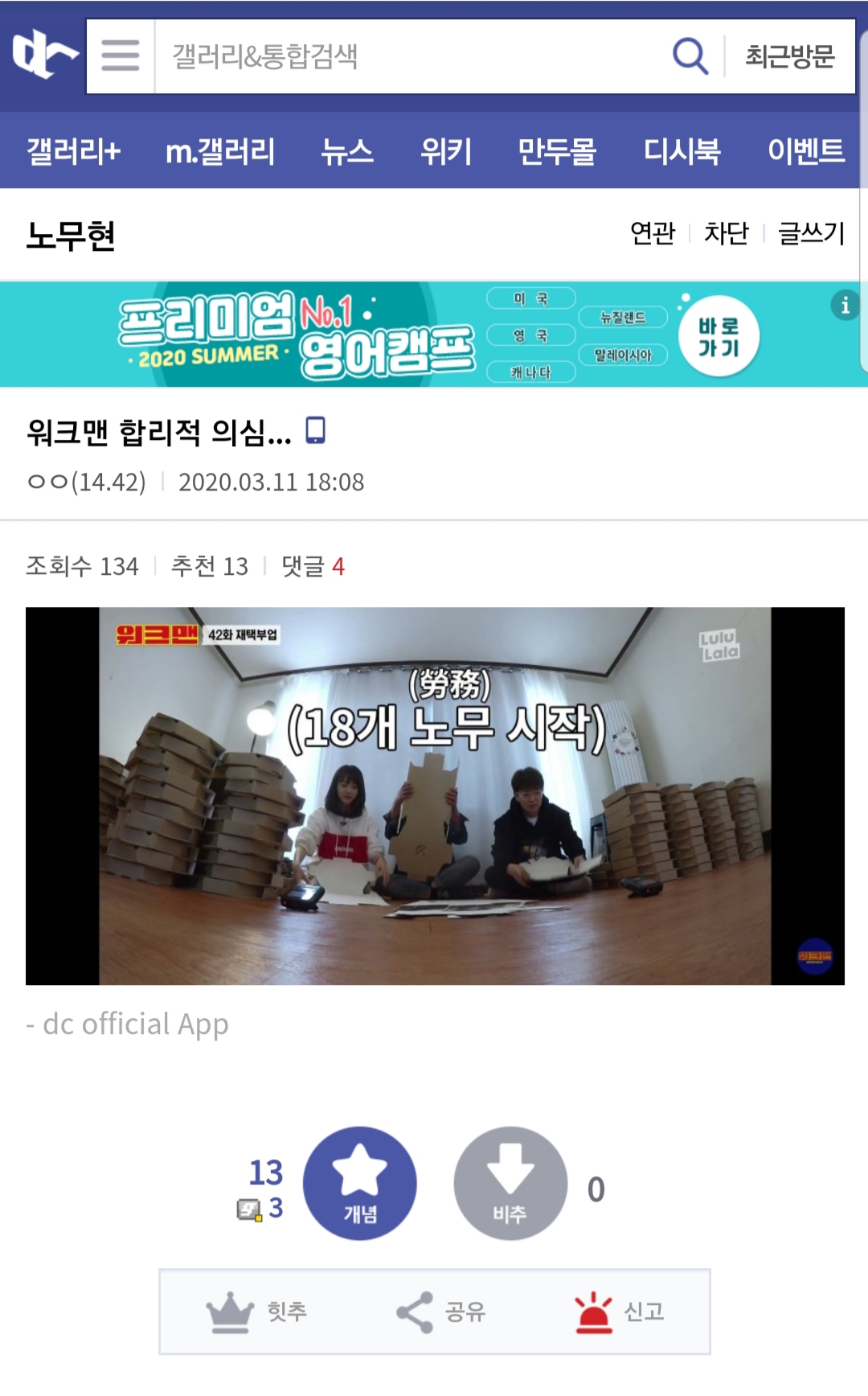Open 최근방문 recent visits
The height and width of the screenshot is (1396, 868).
790,56
